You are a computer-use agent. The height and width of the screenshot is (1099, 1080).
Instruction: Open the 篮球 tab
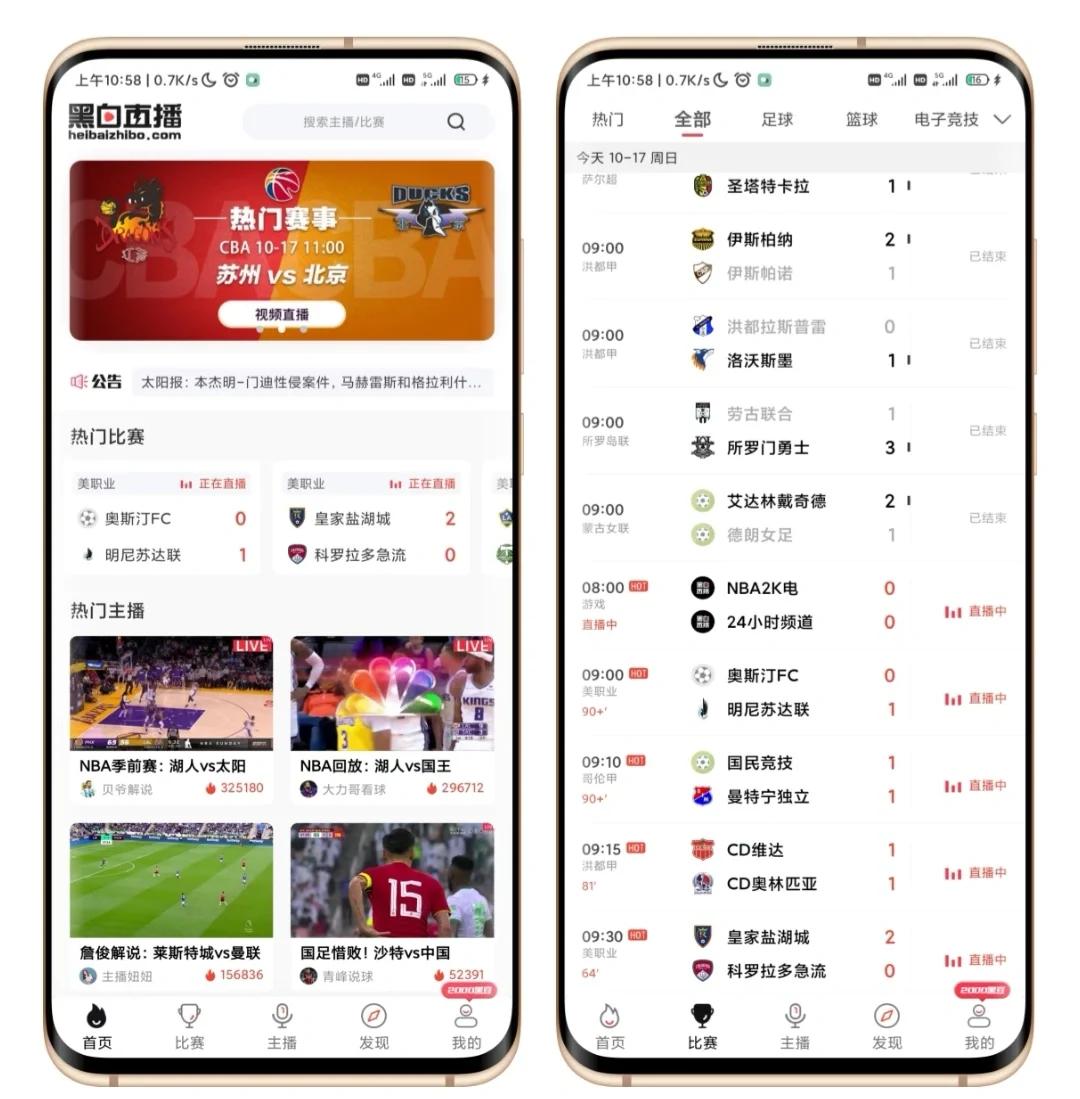860,120
